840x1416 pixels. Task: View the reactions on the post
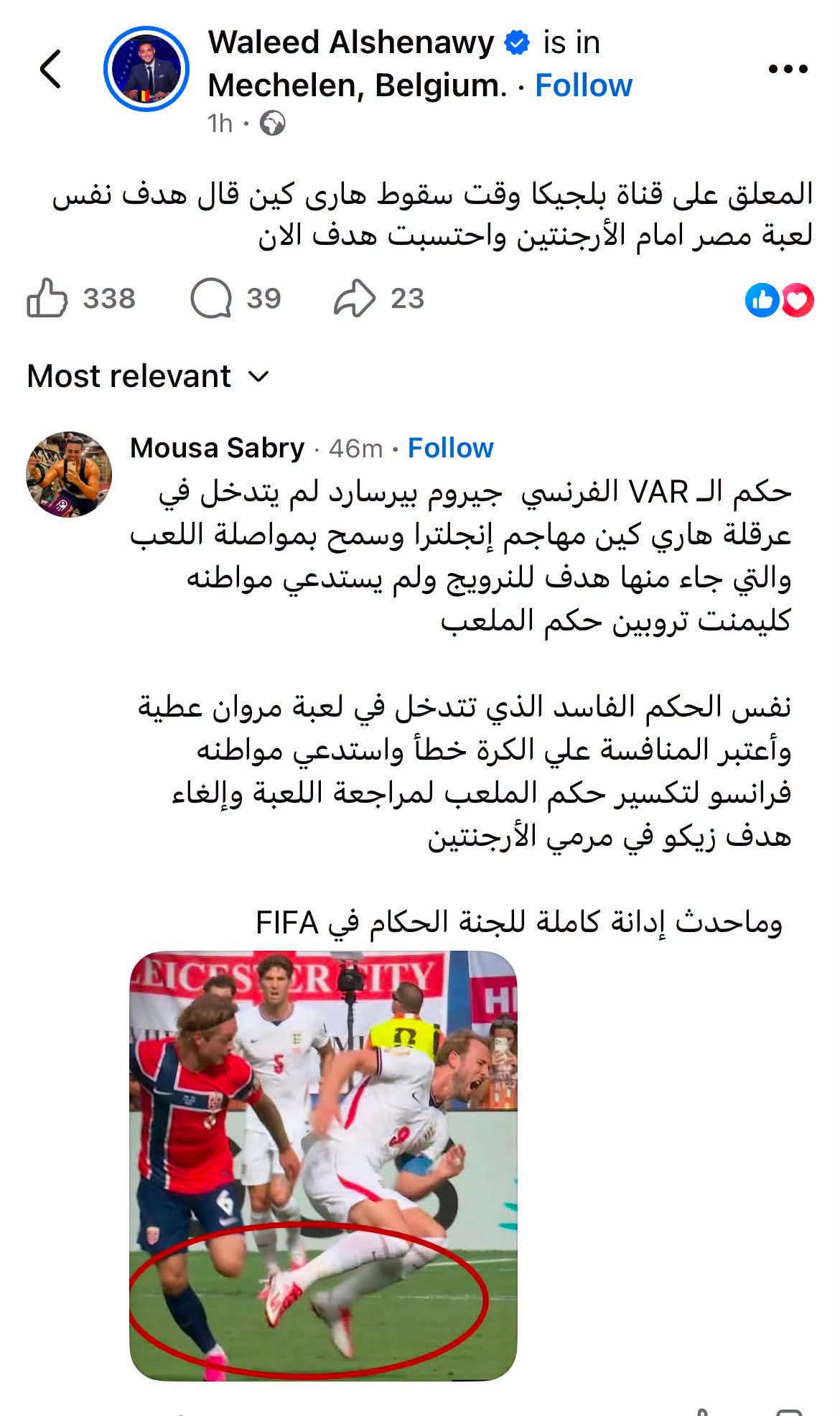[x=780, y=300]
